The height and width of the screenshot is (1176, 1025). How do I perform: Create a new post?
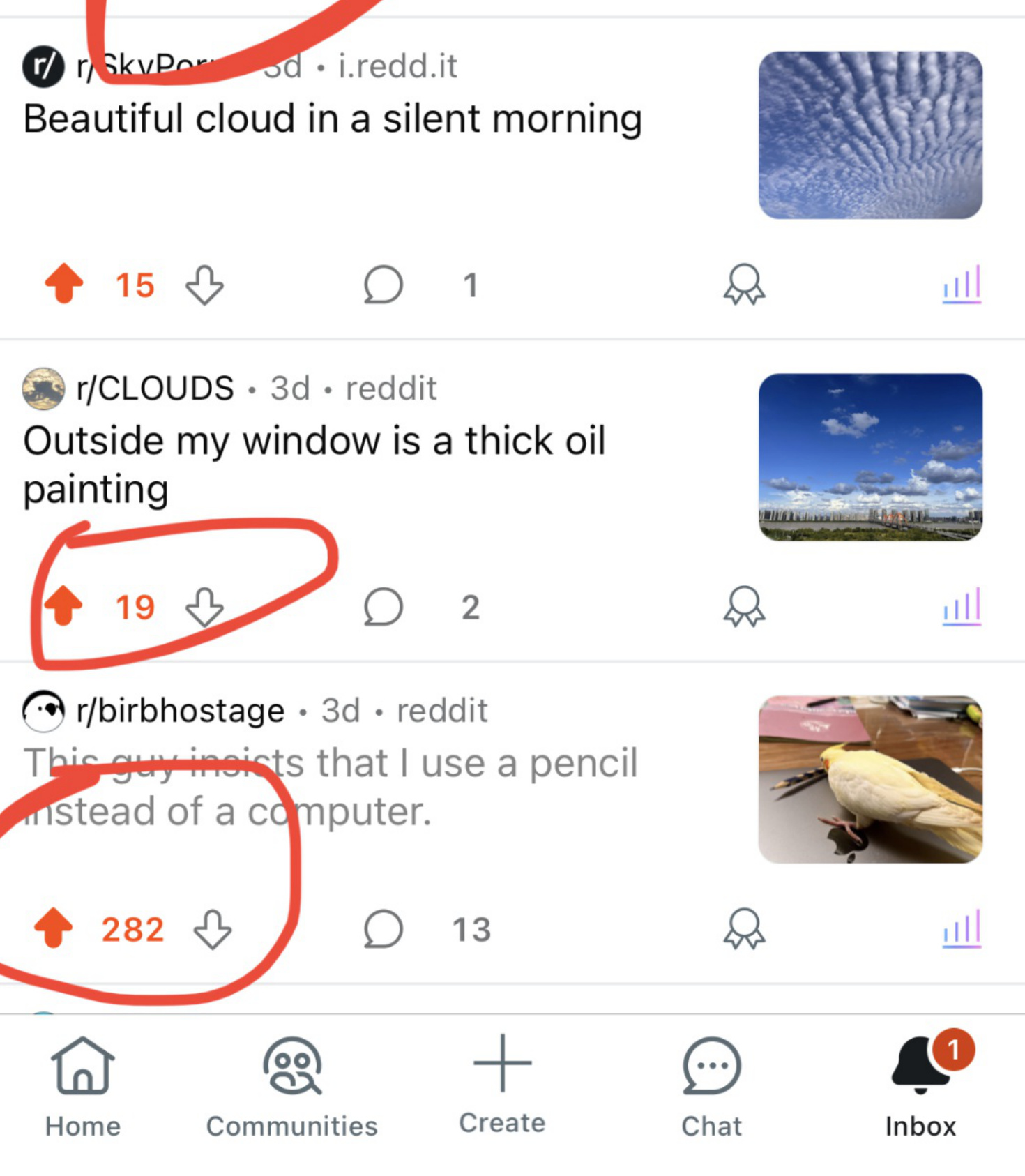click(x=502, y=1081)
